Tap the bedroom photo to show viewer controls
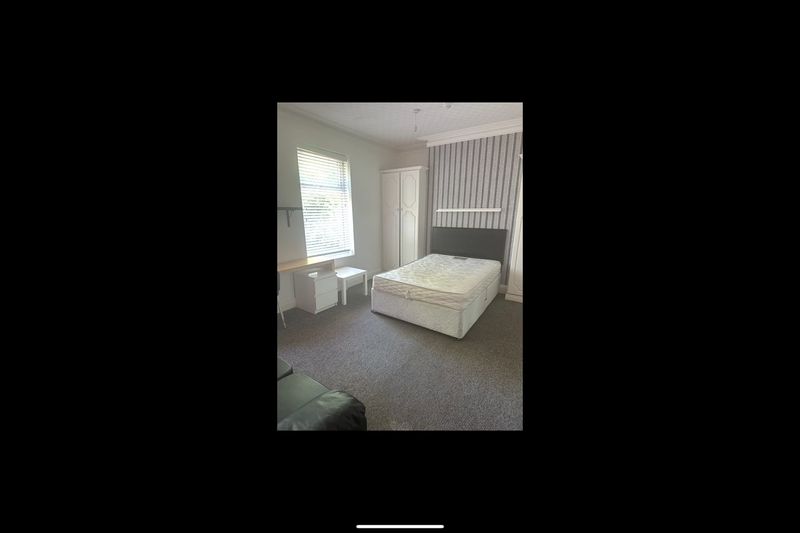Viewport: 800px width, 533px height. coord(399,266)
